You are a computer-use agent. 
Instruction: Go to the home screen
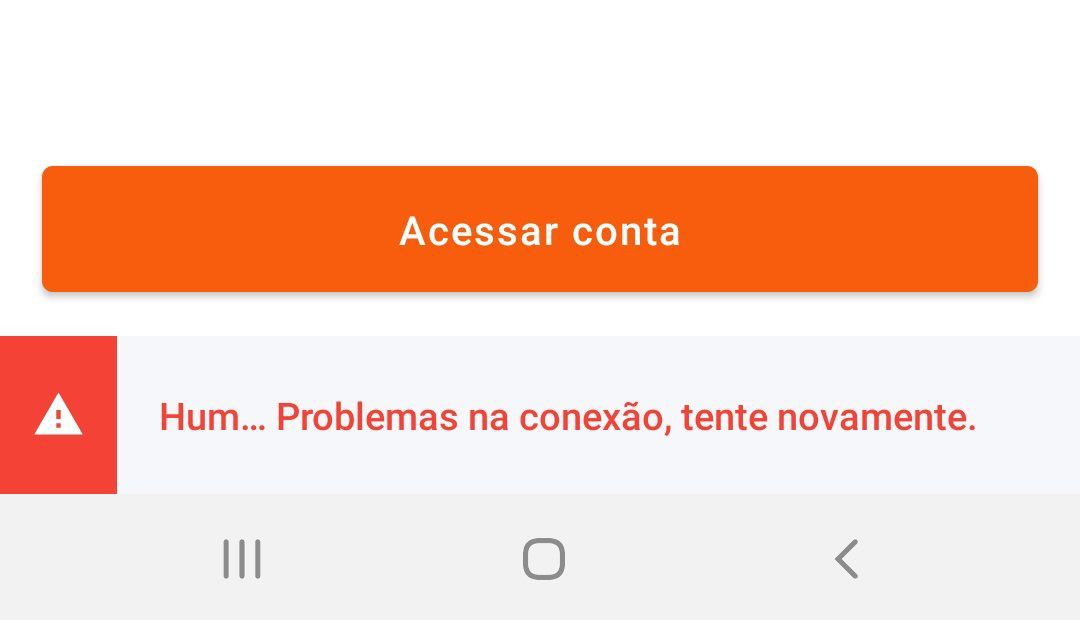[x=543, y=559]
